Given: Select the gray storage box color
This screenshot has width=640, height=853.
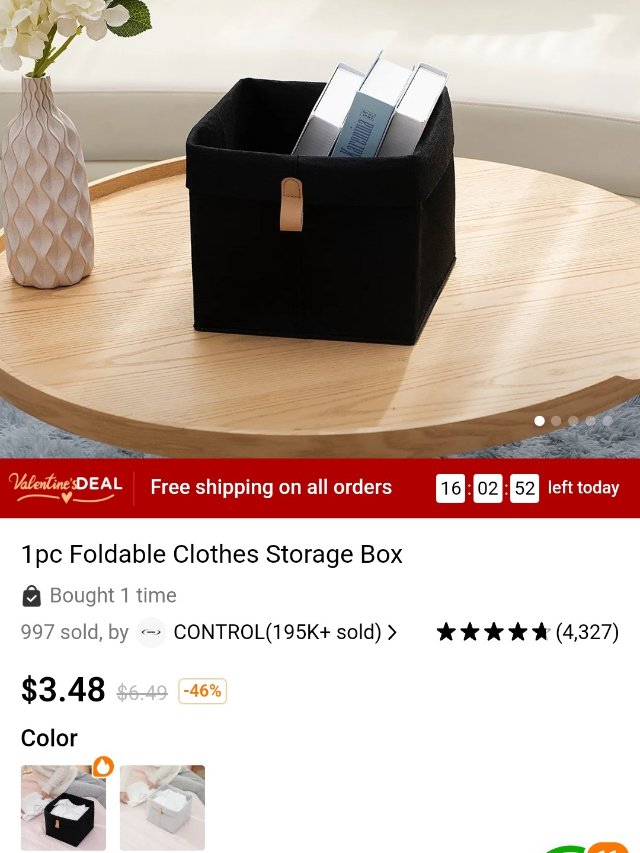Looking at the screenshot, I should [x=162, y=807].
